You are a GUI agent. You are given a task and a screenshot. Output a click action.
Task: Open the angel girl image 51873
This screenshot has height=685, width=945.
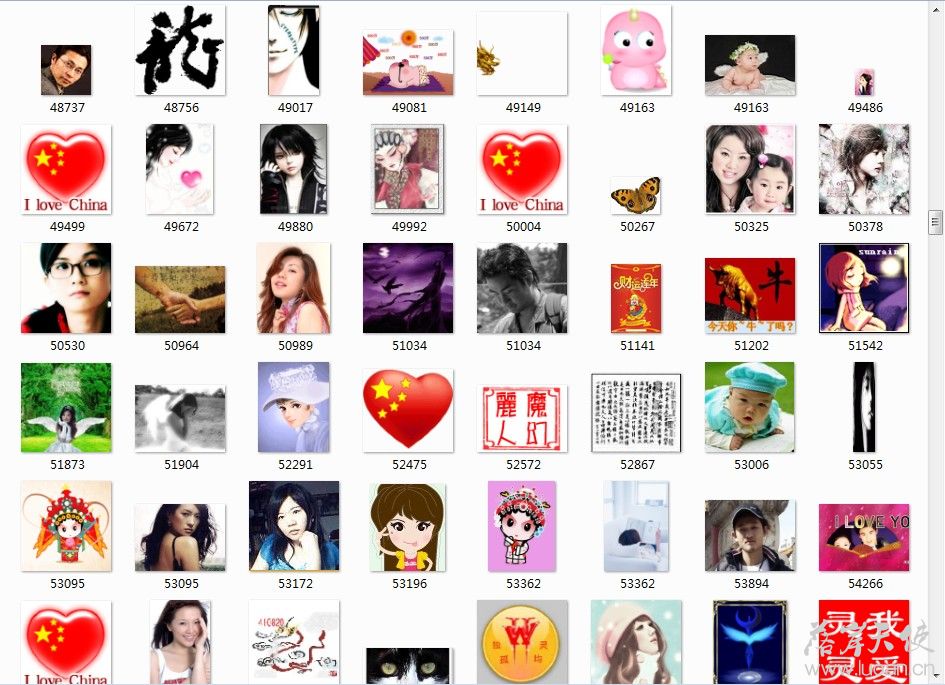(66, 407)
